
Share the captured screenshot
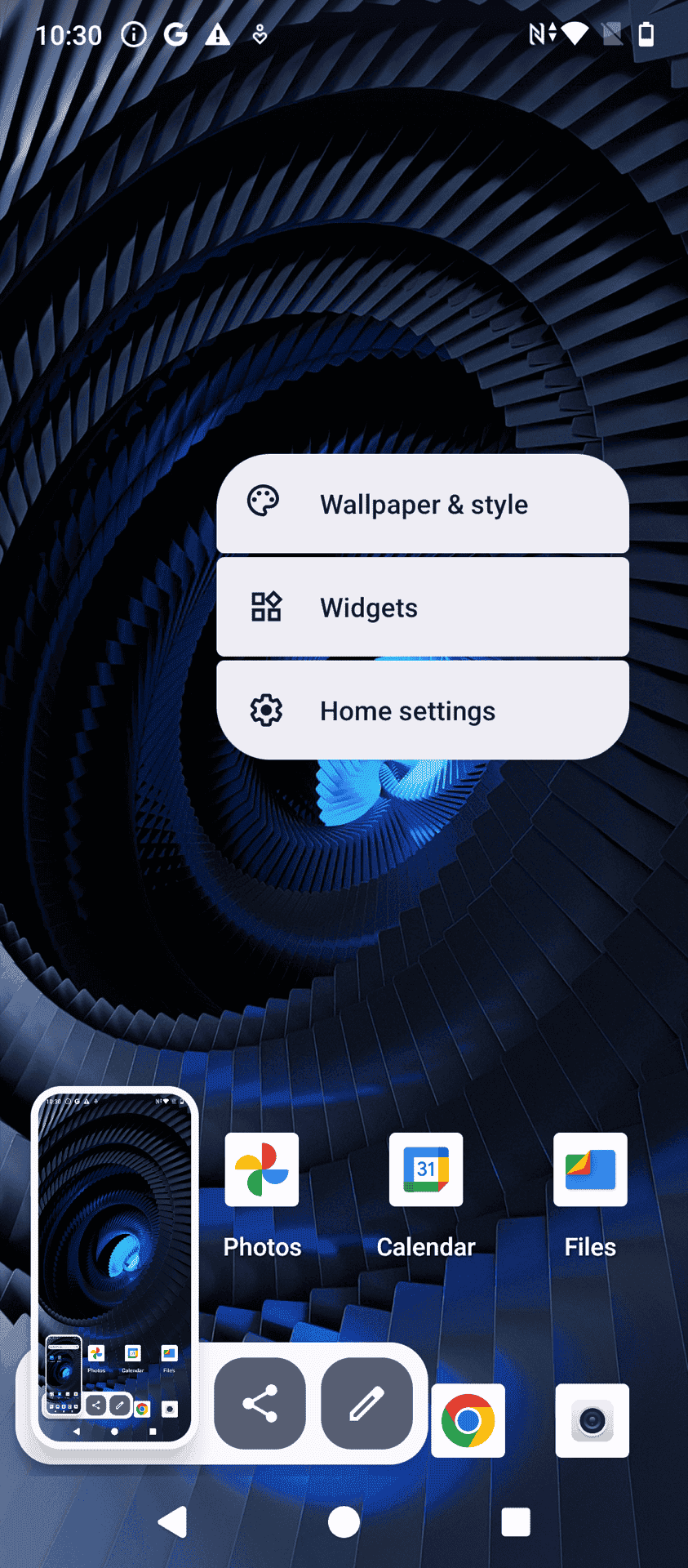(260, 1403)
